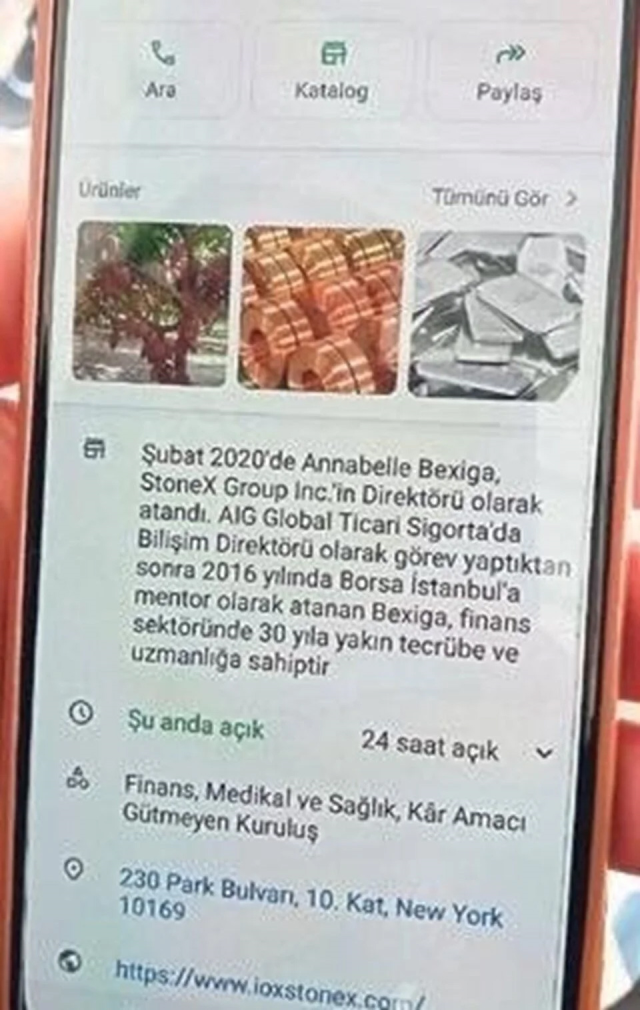Open the Katalog button
Image resolution: width=640 pixels, height=1010 pixels.
[331, 70]
